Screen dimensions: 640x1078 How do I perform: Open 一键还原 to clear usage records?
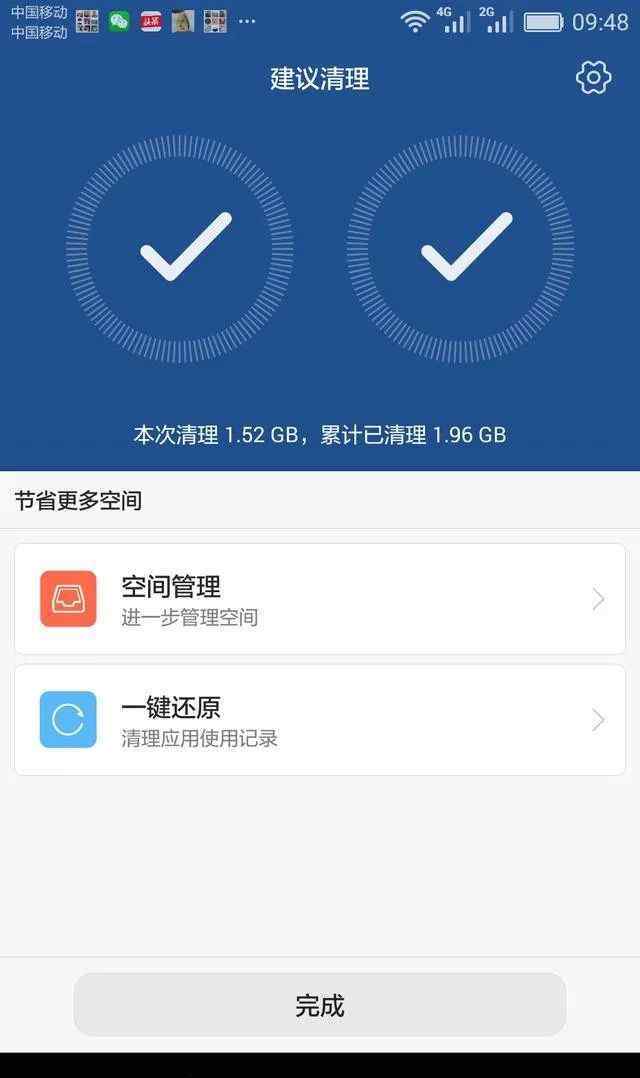click(x=320, y=720)
